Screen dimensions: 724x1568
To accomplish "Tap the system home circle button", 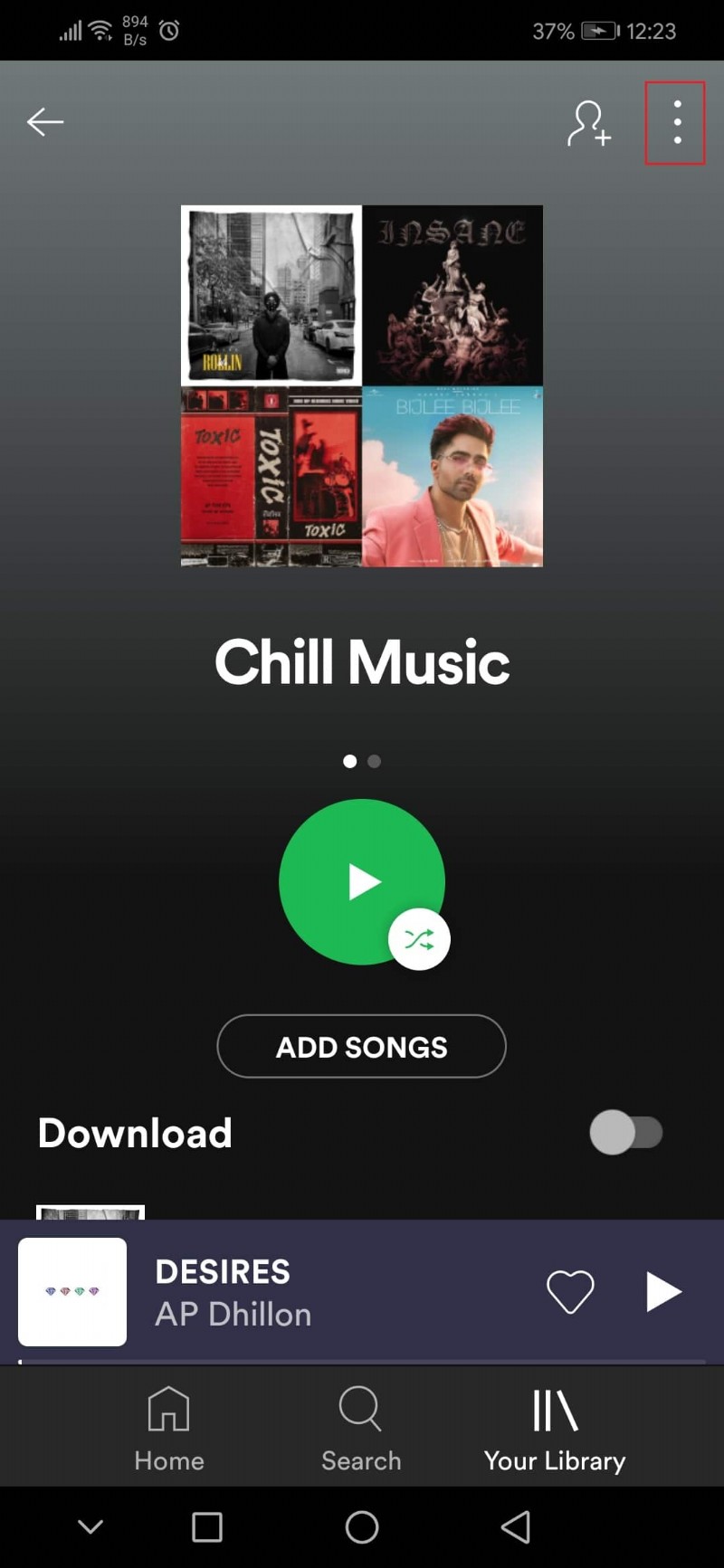I will [362, 1527].
